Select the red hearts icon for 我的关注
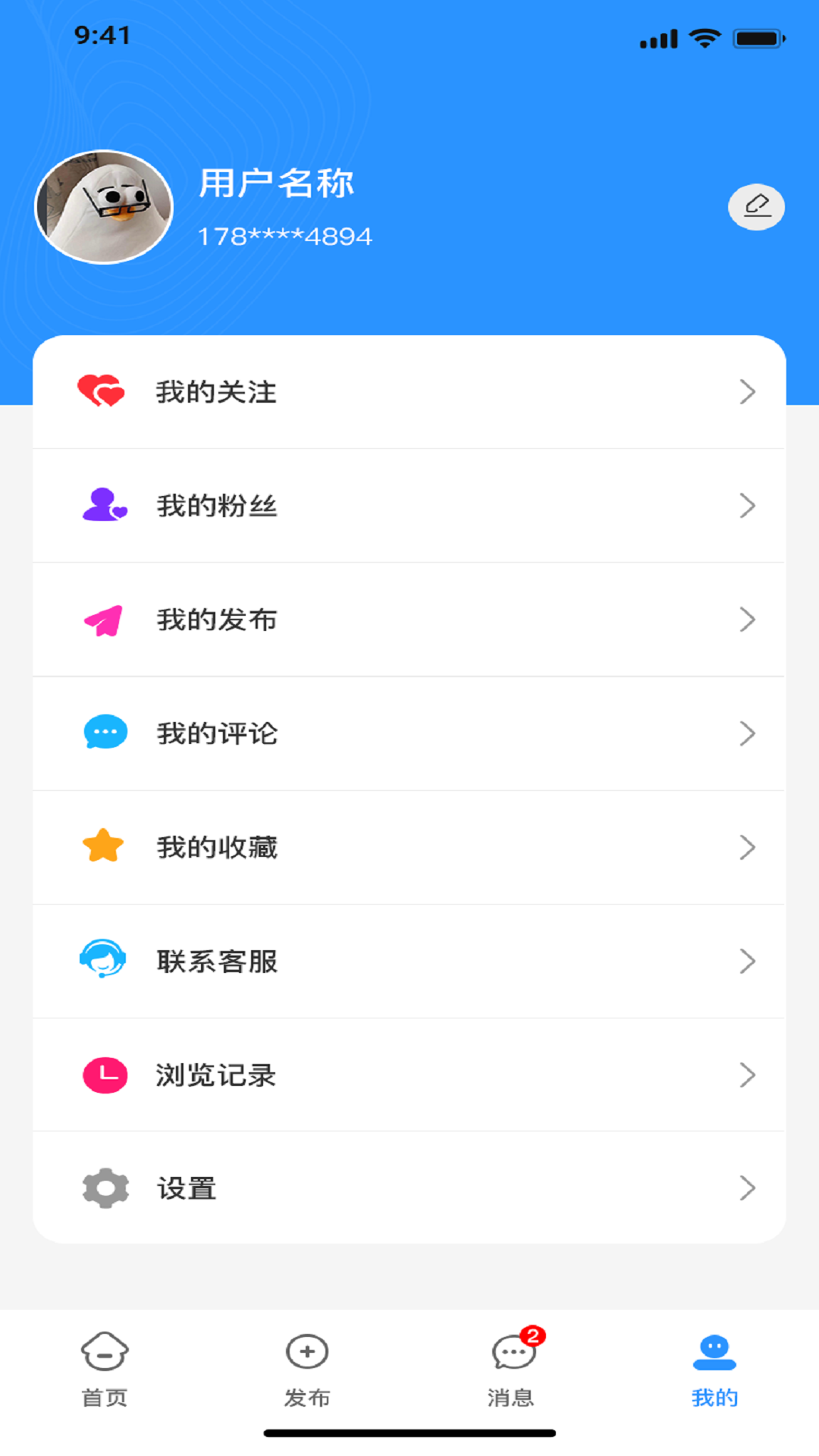The height and width of the screenshot is (1456, 819). click(x=101, y=391)
